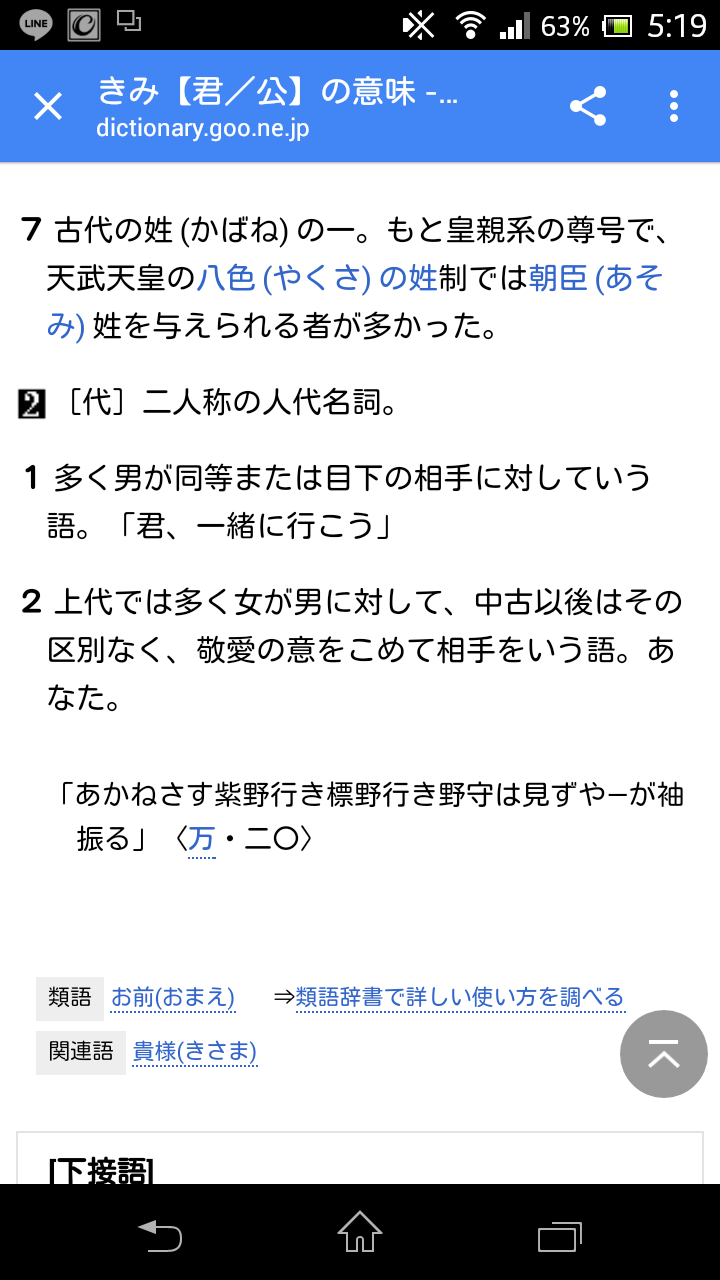Open the 万 source link
Screen dimensions: 720x1280
click(x=201, y=838)
